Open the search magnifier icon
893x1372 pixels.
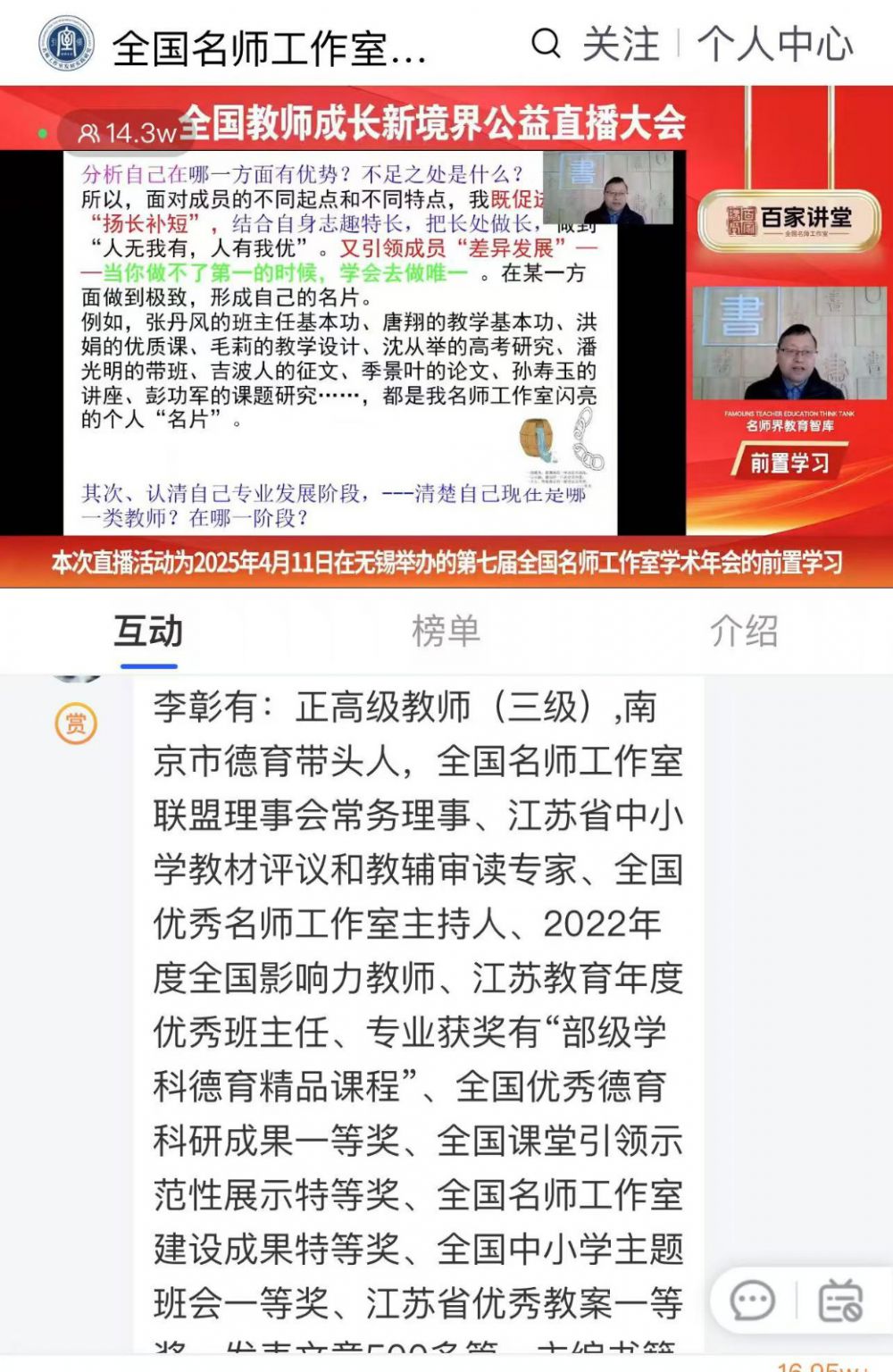coord(546,43)
